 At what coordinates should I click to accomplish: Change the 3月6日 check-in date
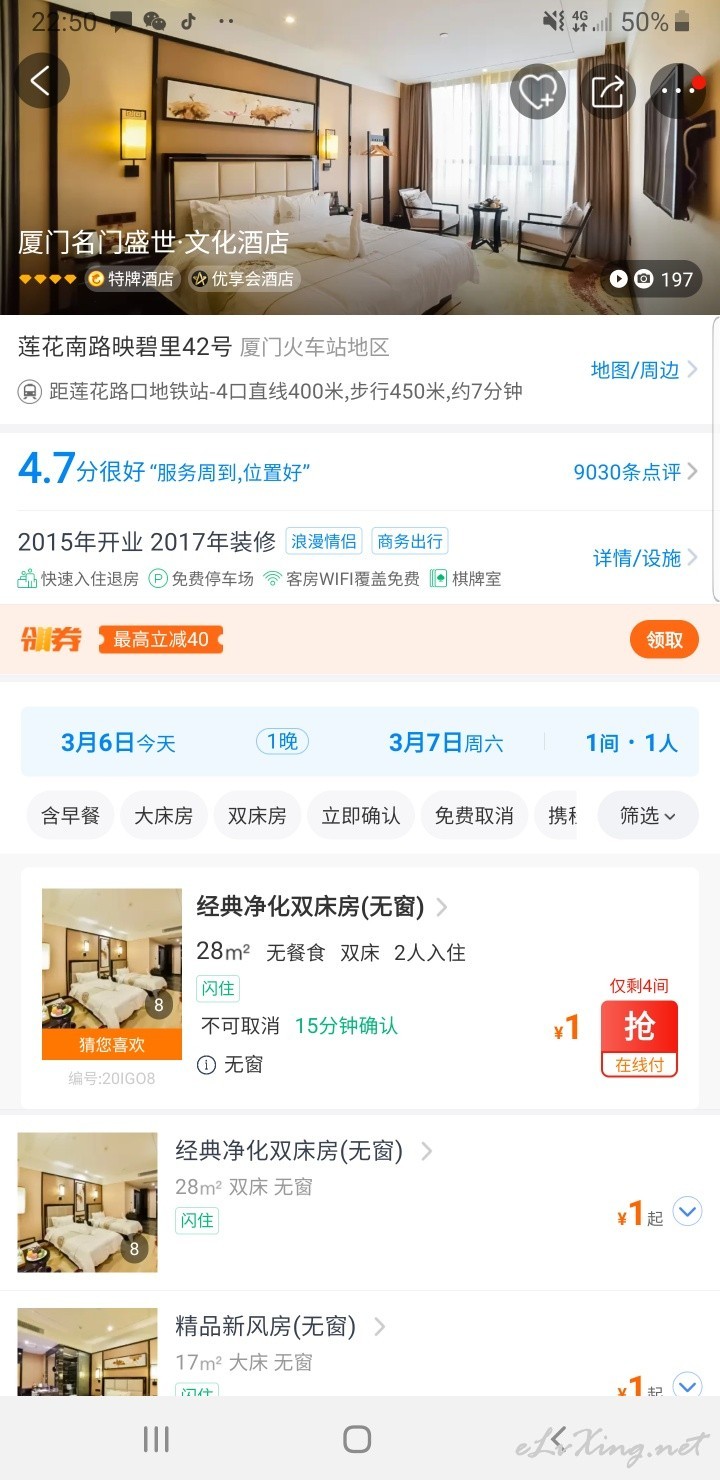click(x=118, y=743)
